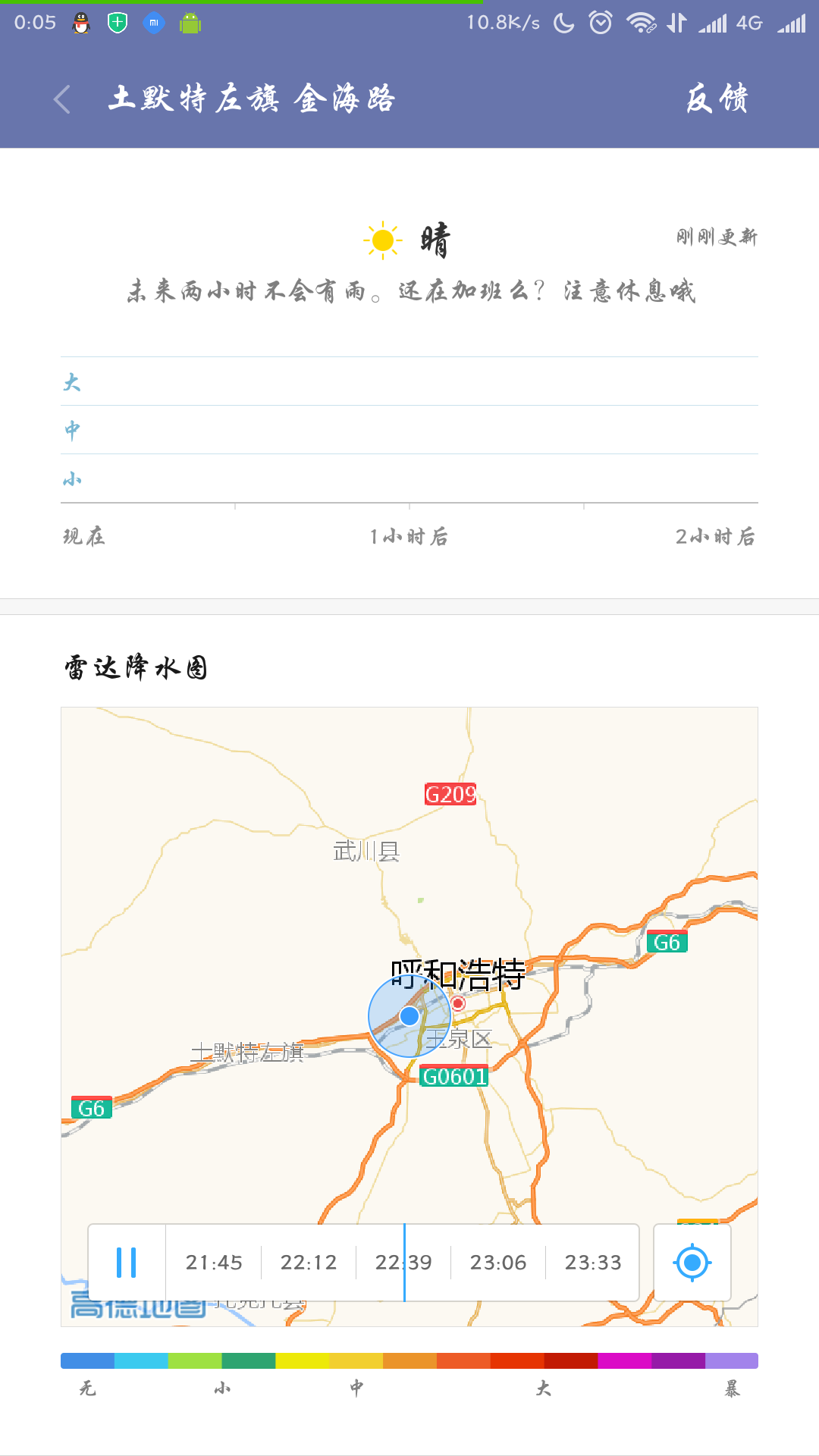
Task: View the 23:33 radar frame
Action: (593, 1263)
